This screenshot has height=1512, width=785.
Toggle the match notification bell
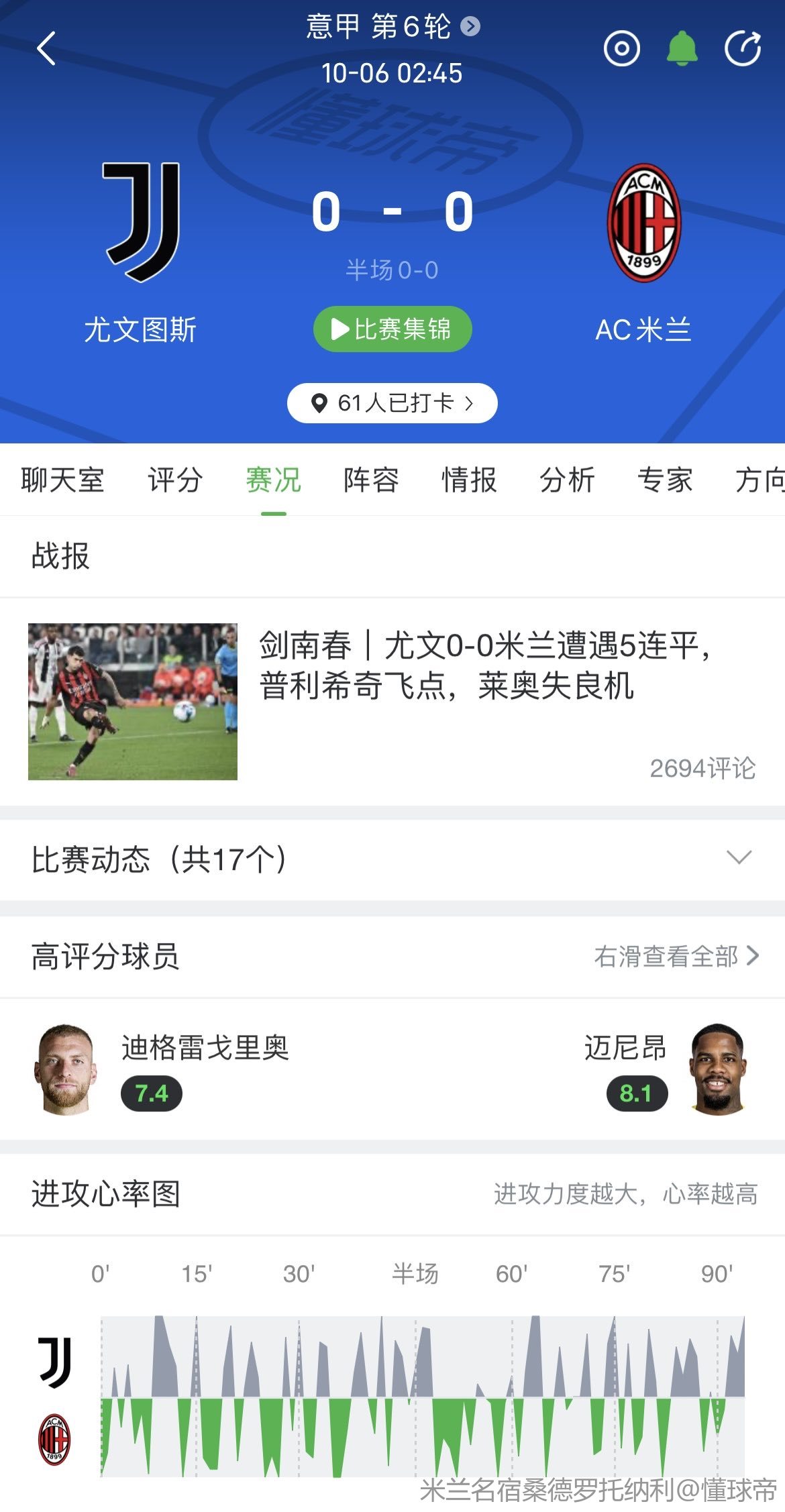(x=682, y=49)
